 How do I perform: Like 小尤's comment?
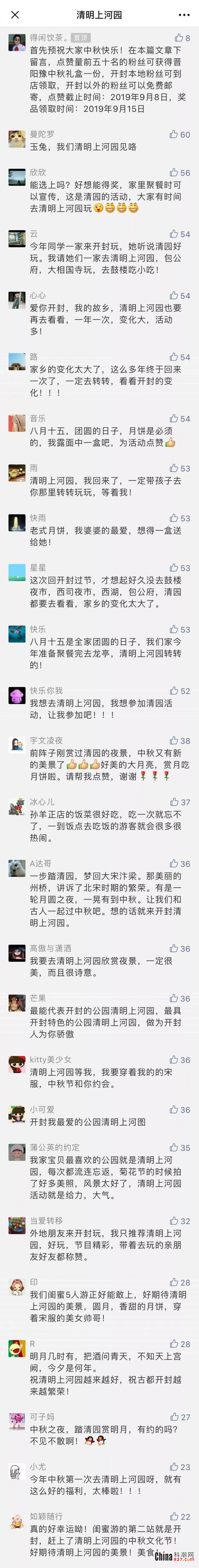(174, 1467)
